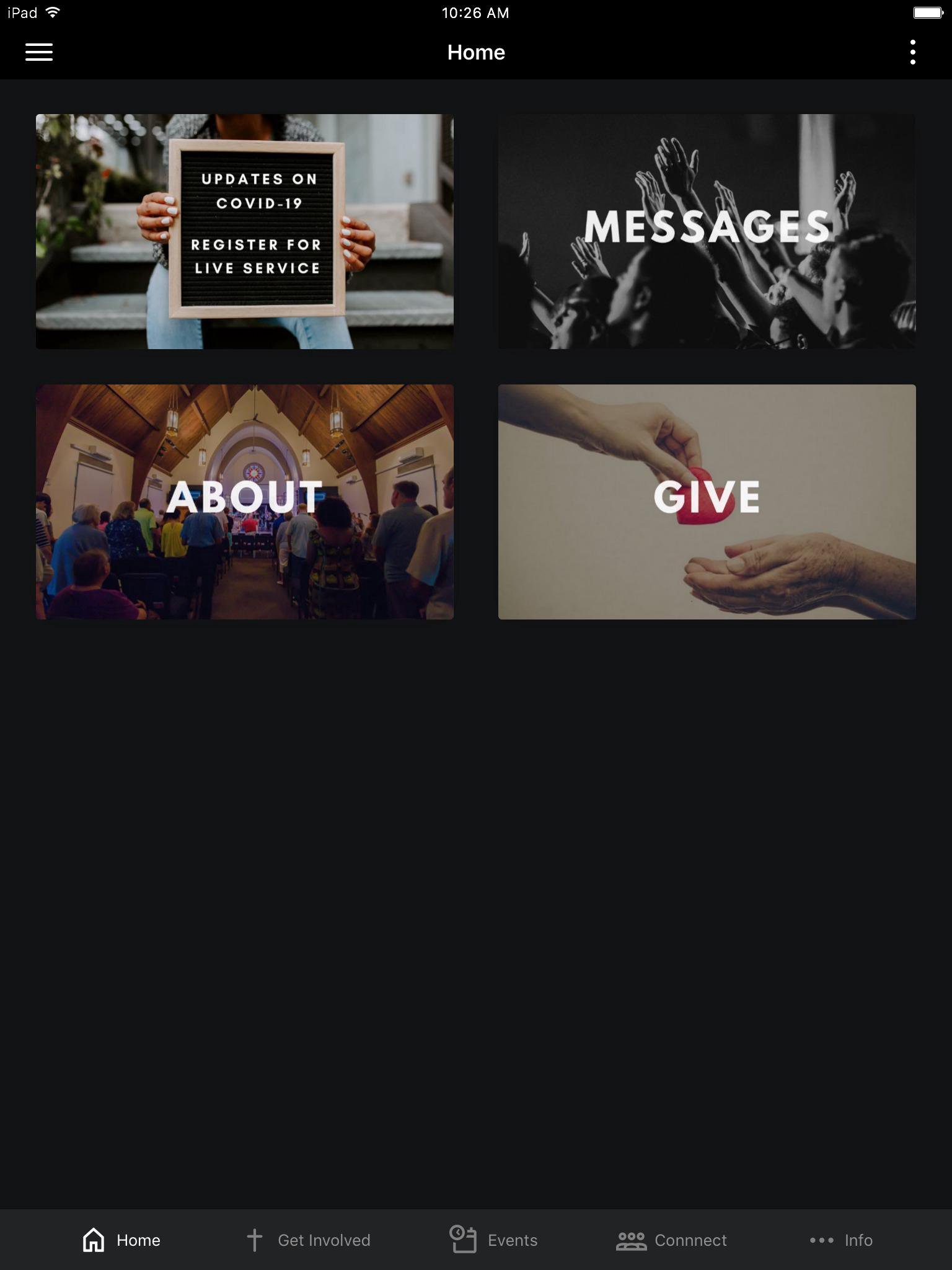The width and height of the screenshot is (952, 1270).
Task: Select the Home tab
Action: click(x=121, y=1240)
